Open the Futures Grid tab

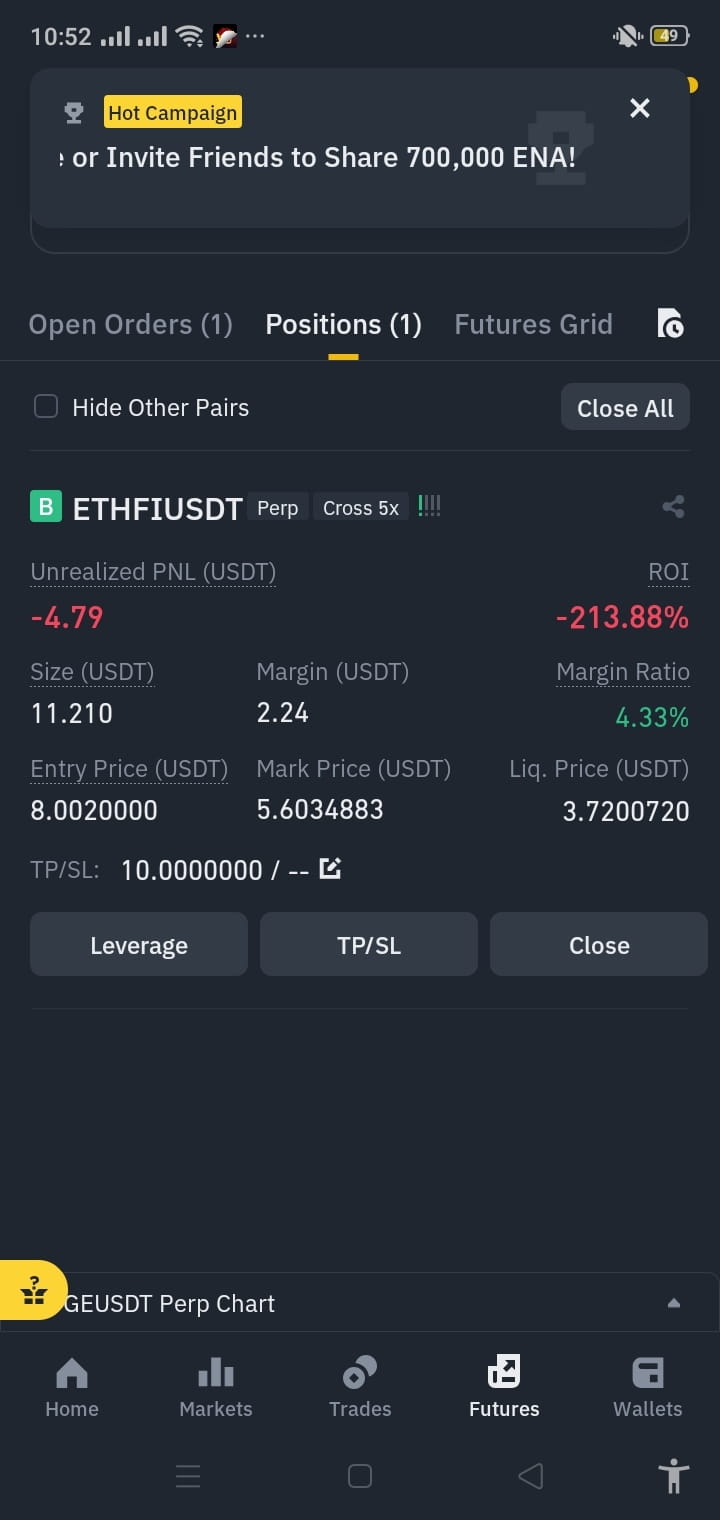533,324
